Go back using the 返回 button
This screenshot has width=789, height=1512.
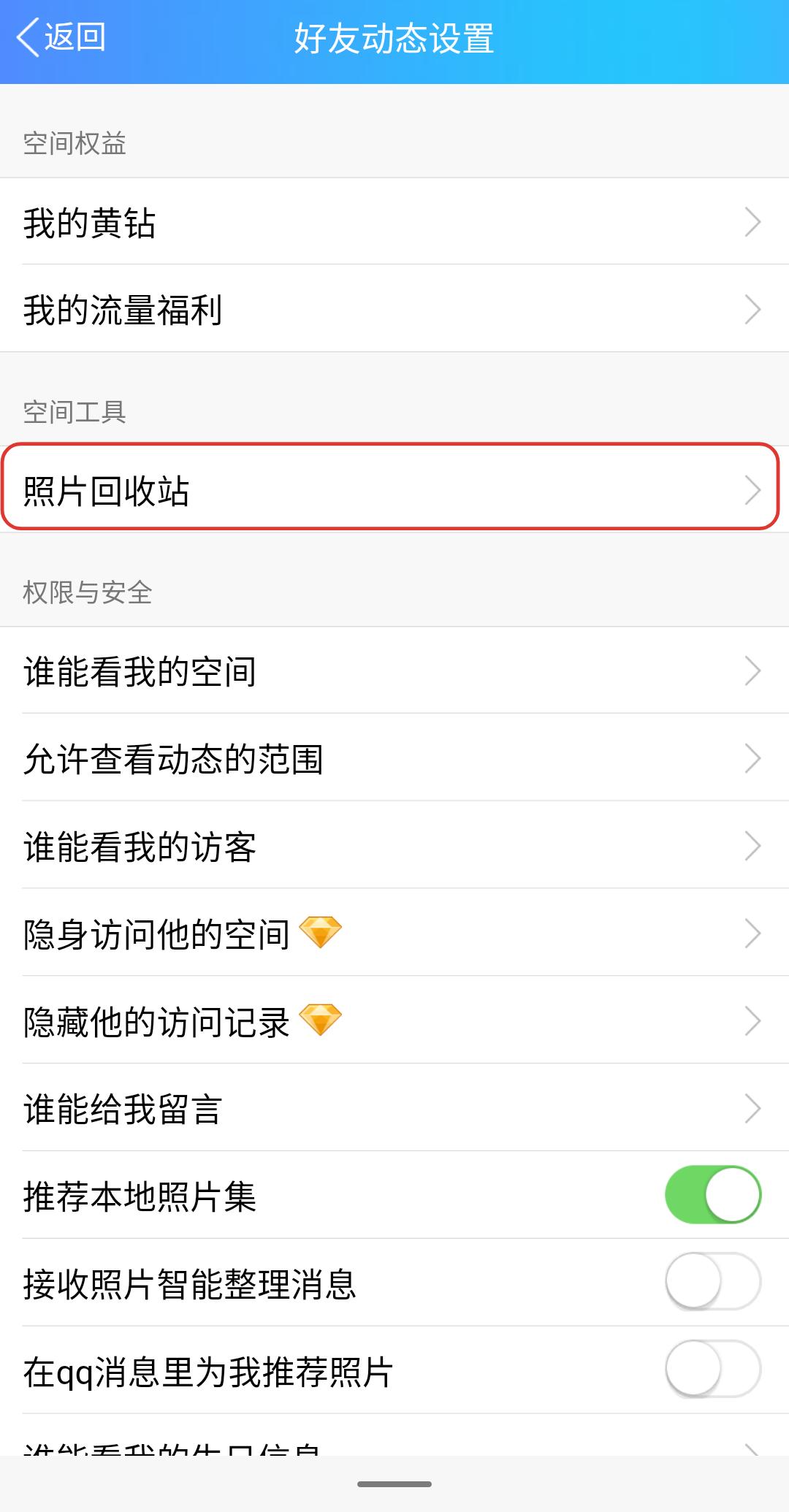62,38
